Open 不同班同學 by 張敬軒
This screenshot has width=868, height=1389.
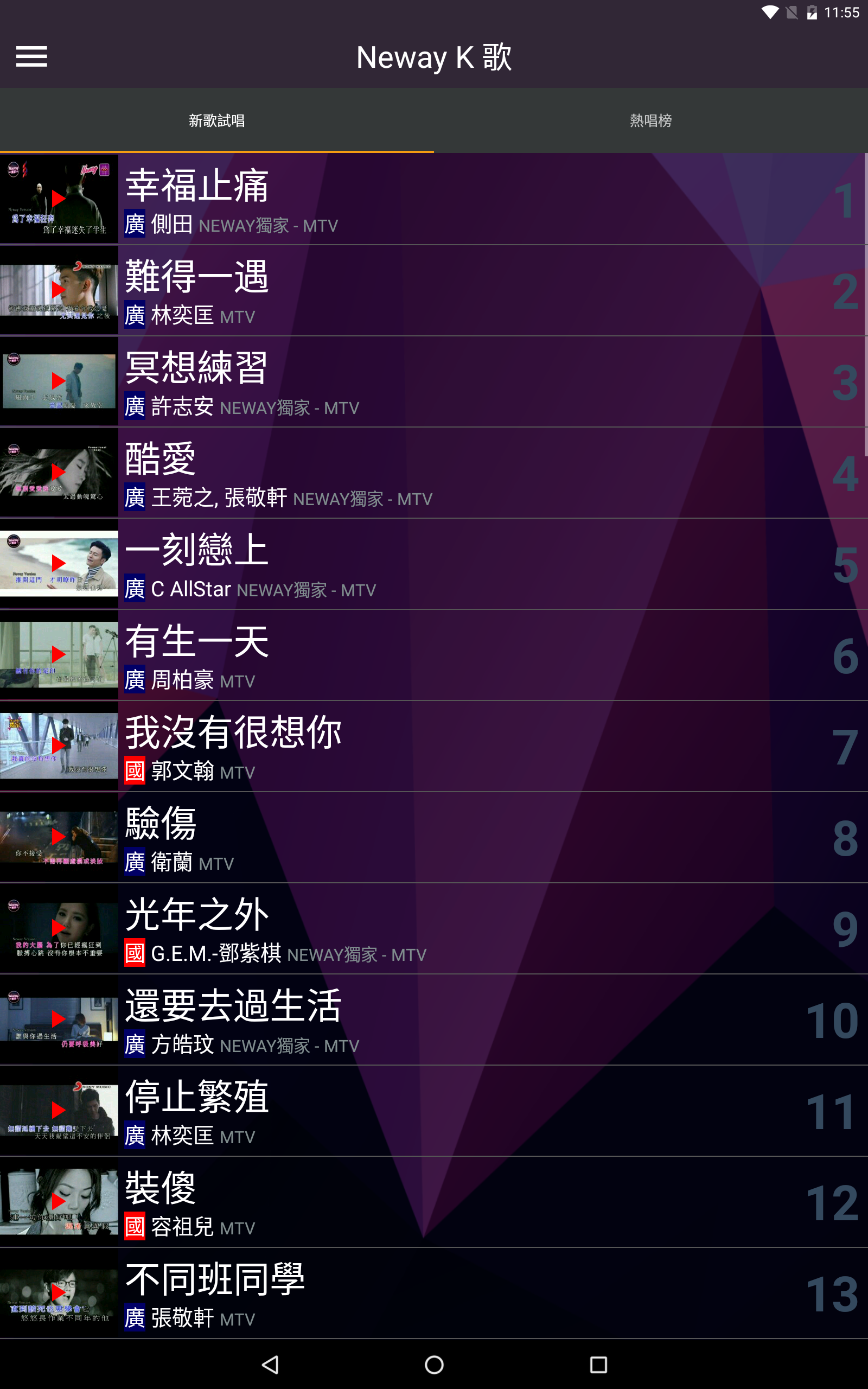pos(434,1292)
